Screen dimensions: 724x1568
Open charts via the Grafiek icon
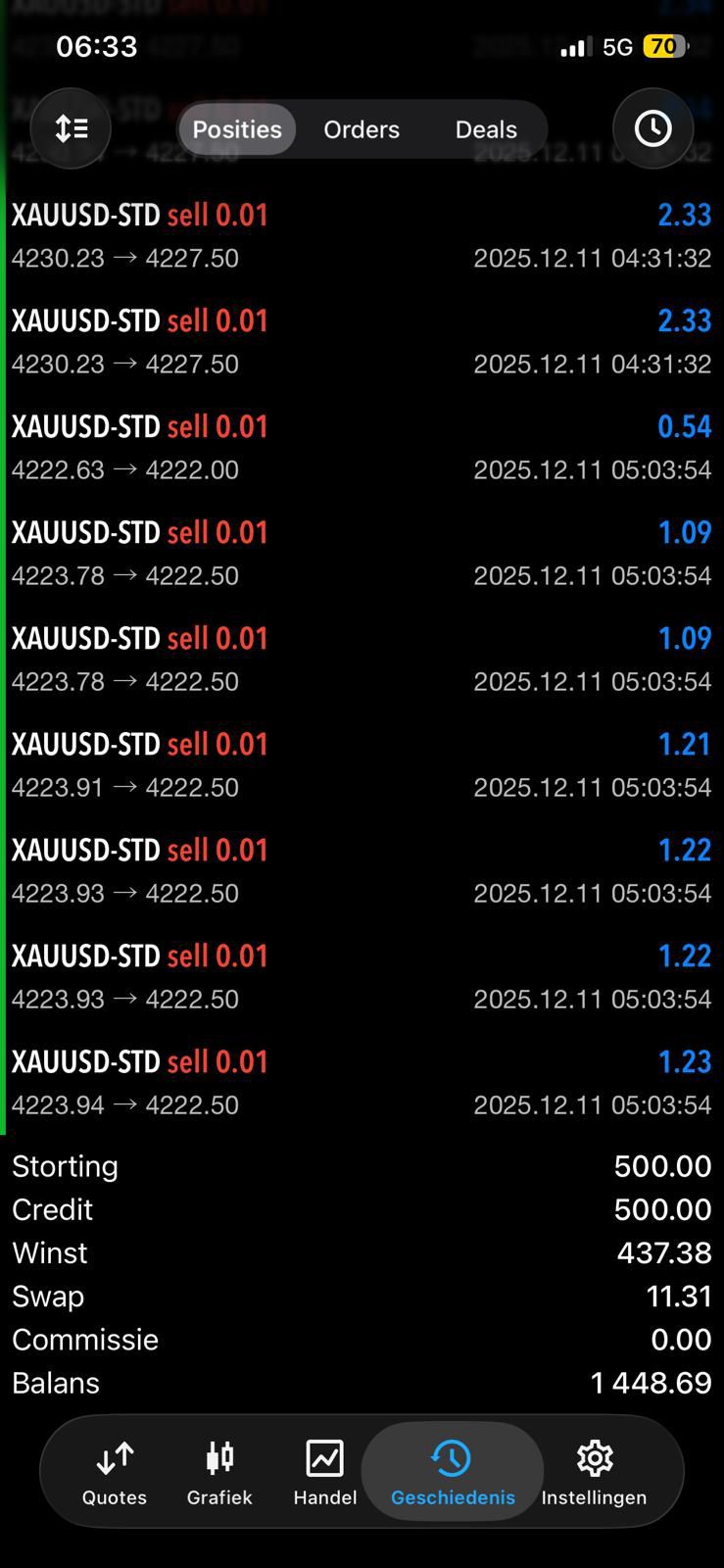219,1470
